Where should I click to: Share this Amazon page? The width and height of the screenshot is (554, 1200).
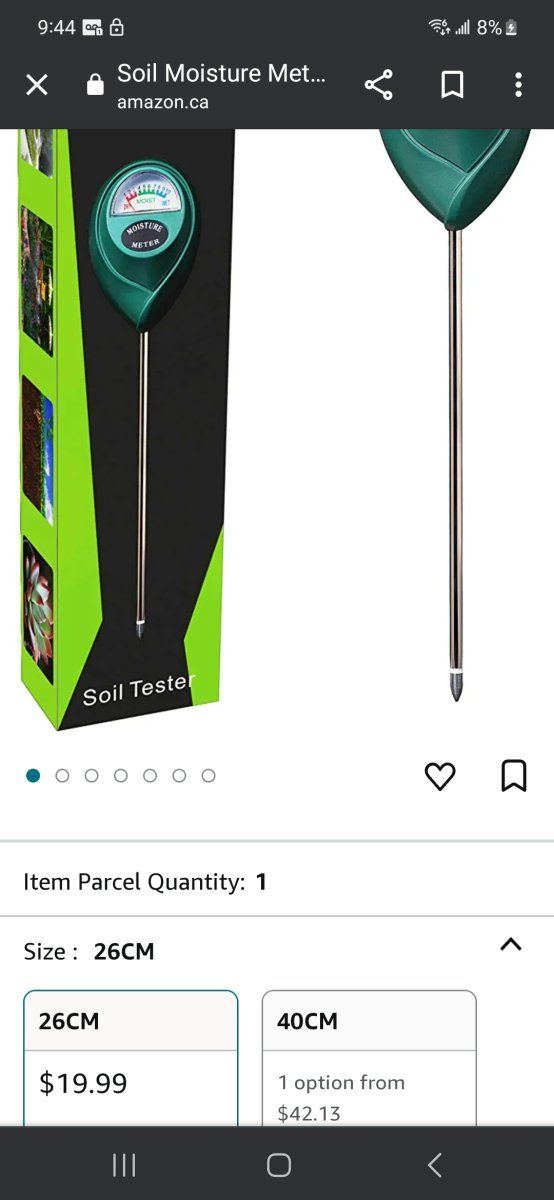coord(378,85)
